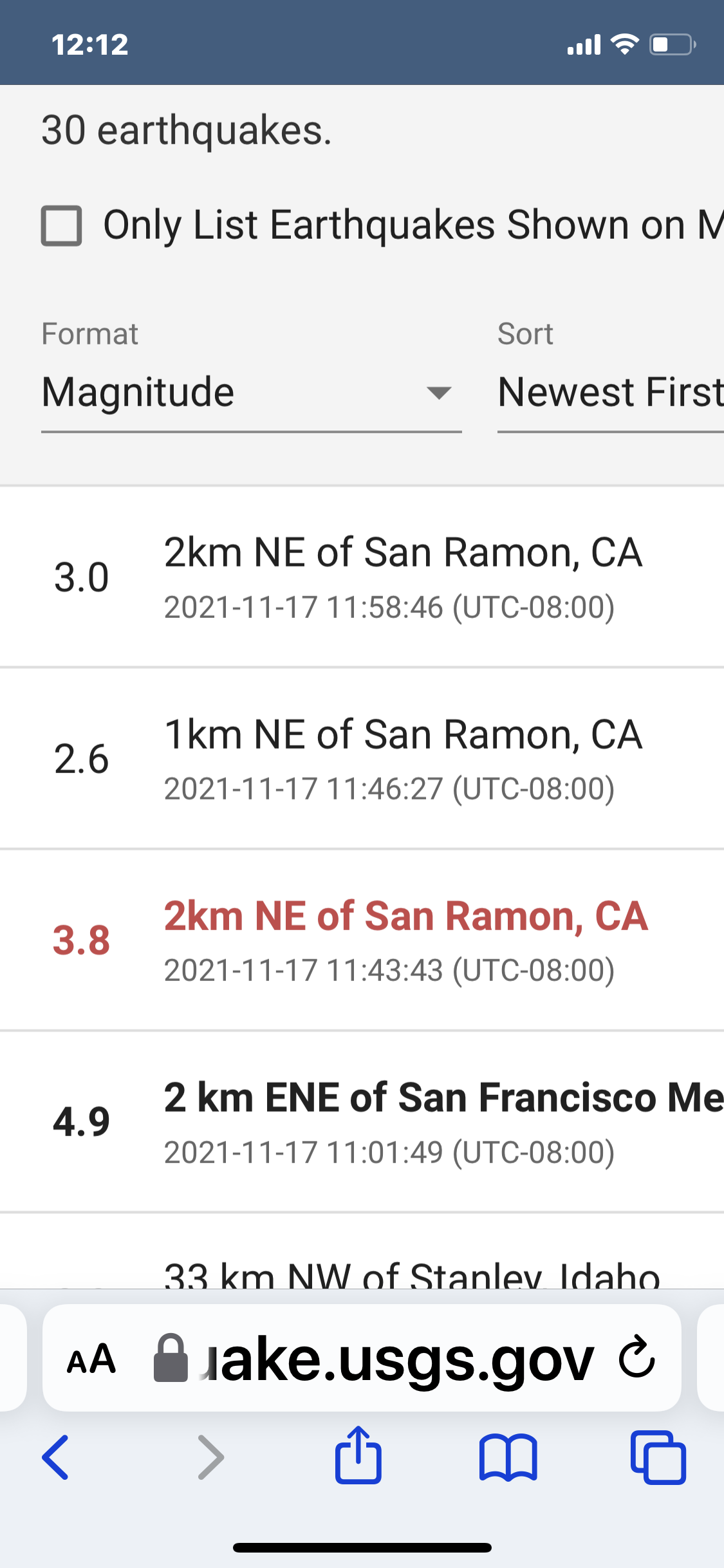This screenshot has height=1568, width=724.
Task: Open the 4.9 earthquake ENE of San Francisco
Action: tap(362, 1122)
